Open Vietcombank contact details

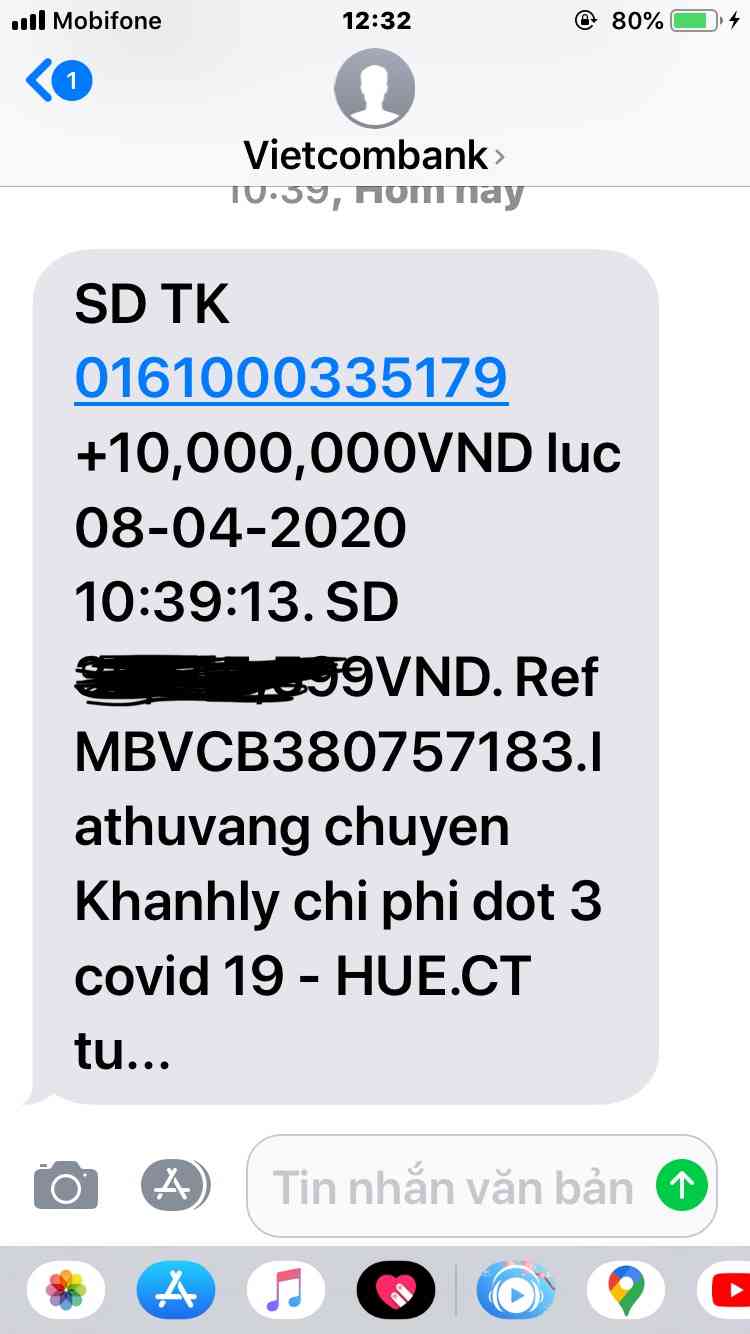[374, 155]
